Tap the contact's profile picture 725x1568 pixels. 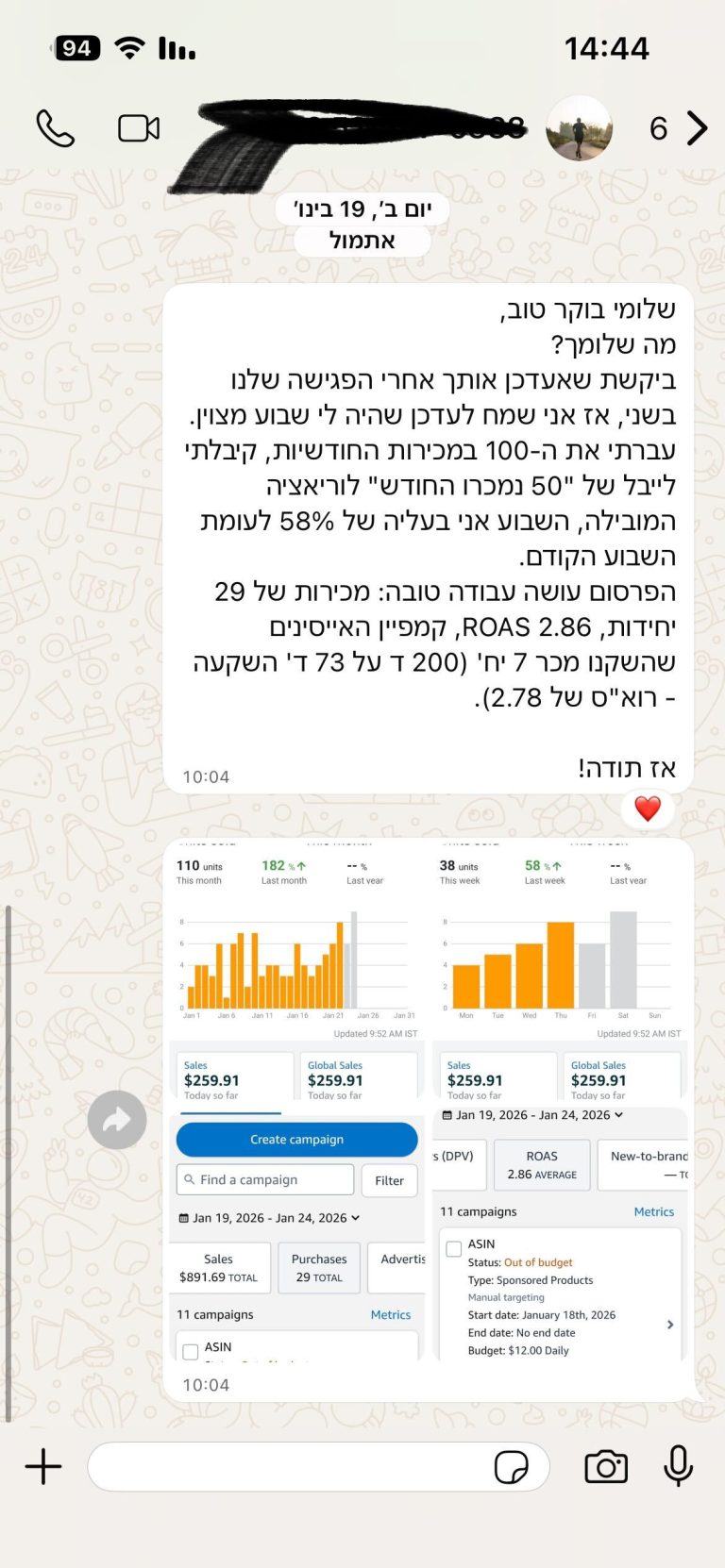(579, 127)
